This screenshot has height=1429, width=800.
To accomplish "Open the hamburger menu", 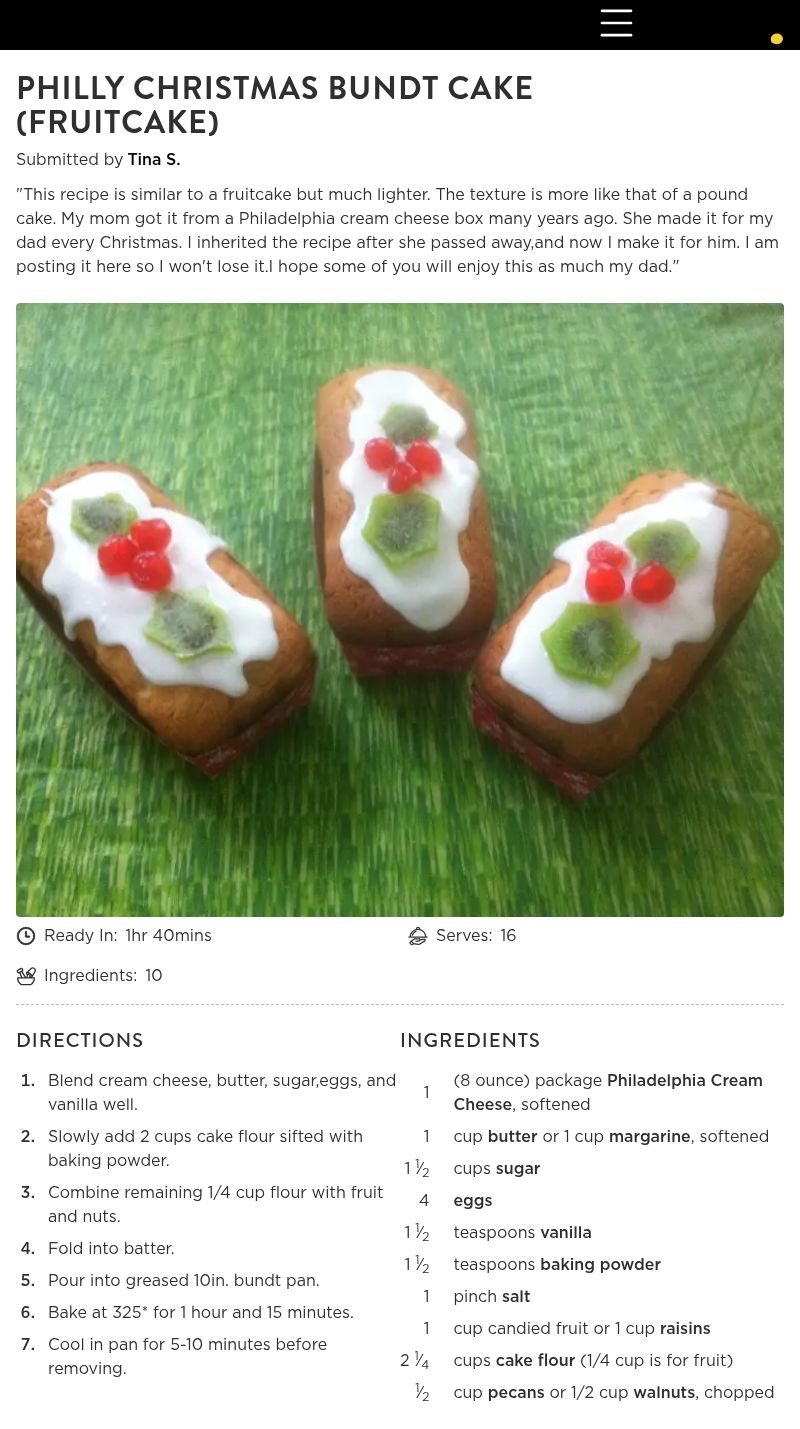I will (x=616, y=22).
